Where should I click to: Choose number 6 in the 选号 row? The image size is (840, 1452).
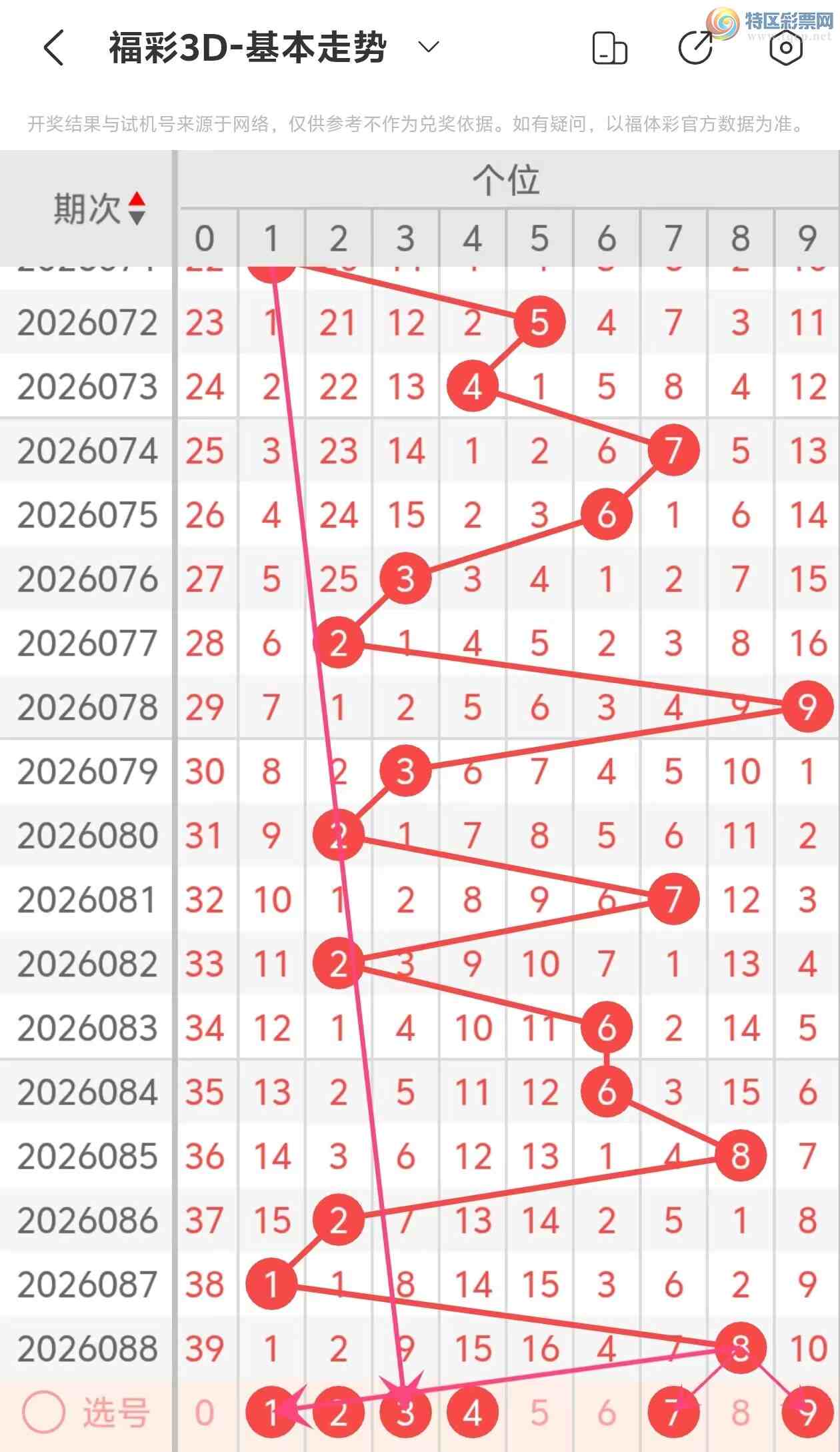[x=607, y=1412]
